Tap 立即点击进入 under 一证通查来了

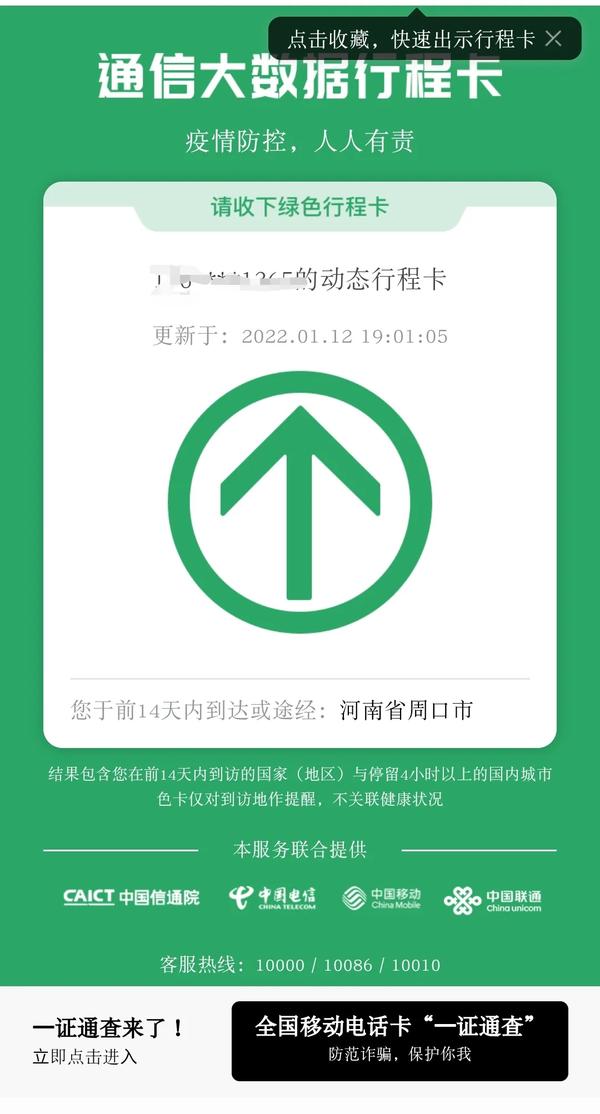pyautogui.click(x=85, y=1057)
